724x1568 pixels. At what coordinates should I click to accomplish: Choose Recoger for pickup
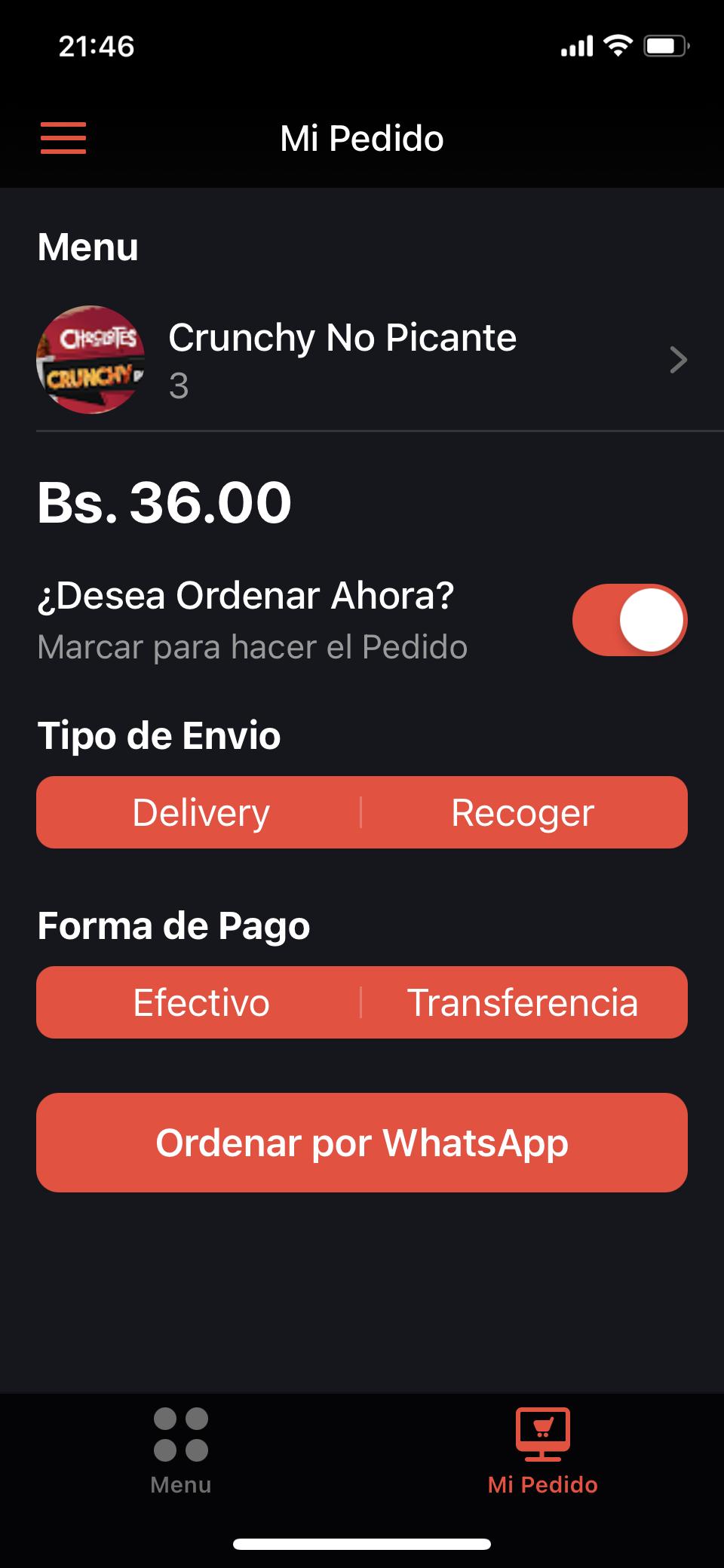coord(525,812)
